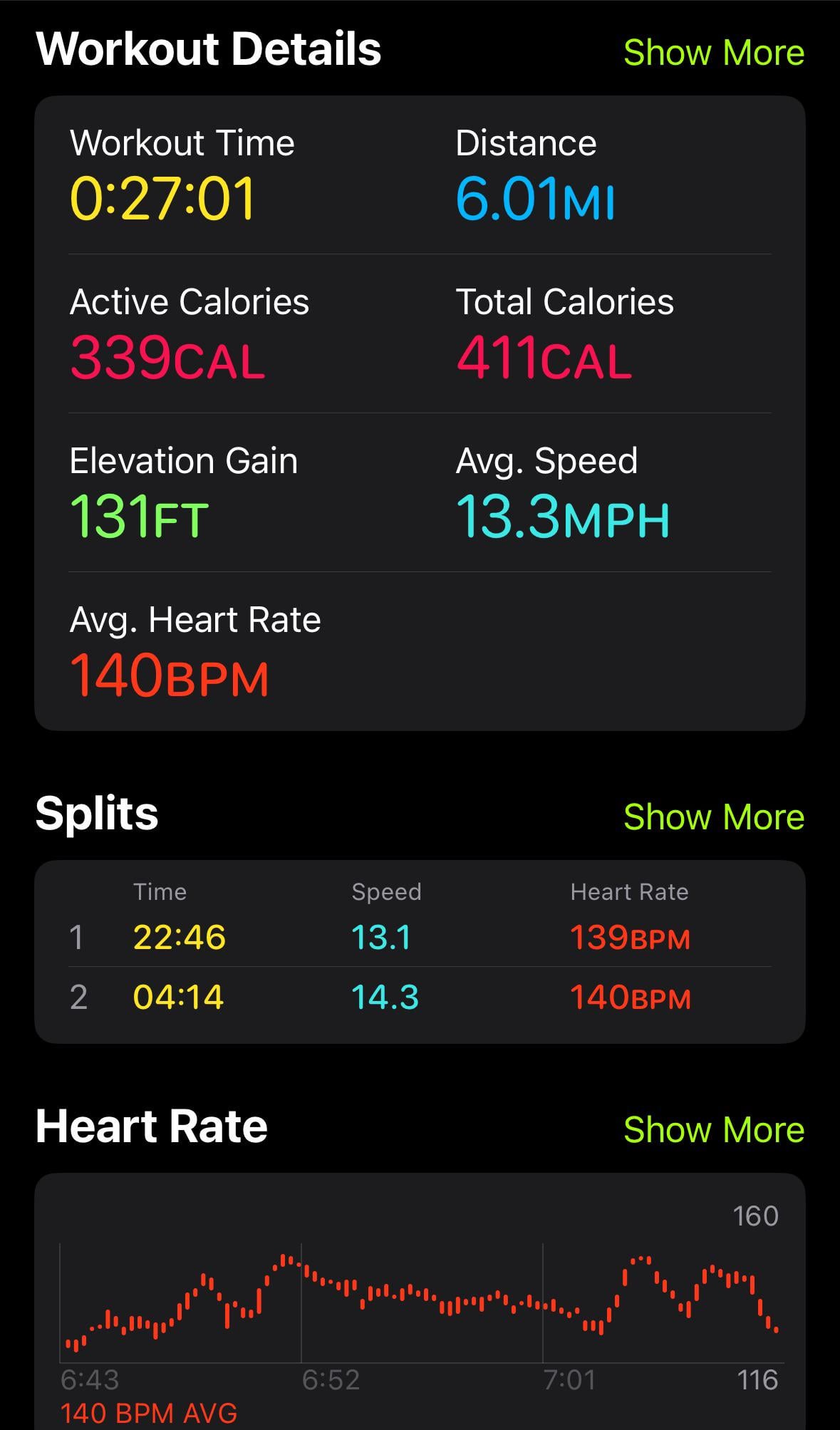Open the Heart Rate chart card

420,1302
